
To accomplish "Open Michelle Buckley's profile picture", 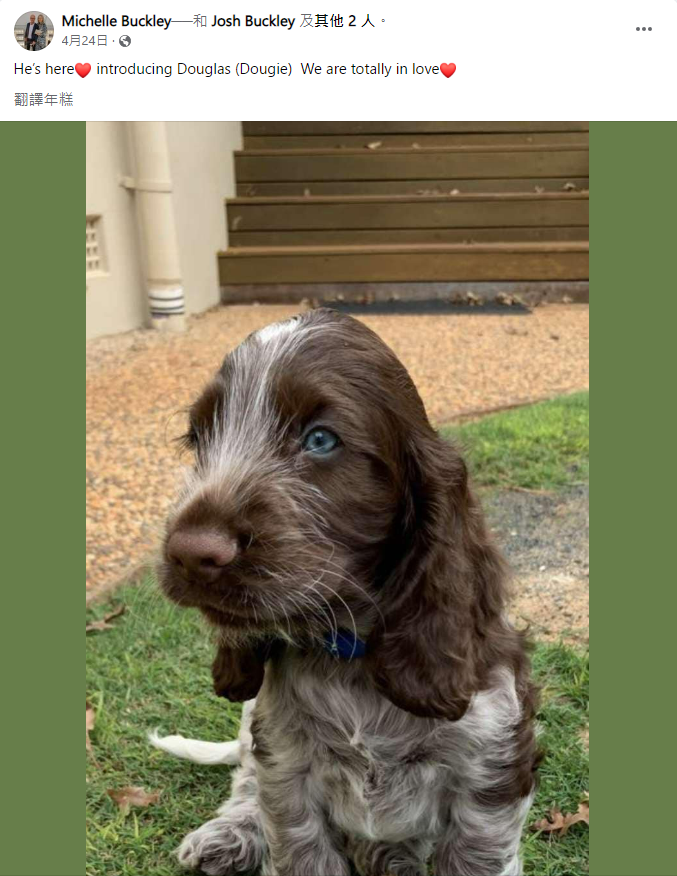I will [33, 31].
